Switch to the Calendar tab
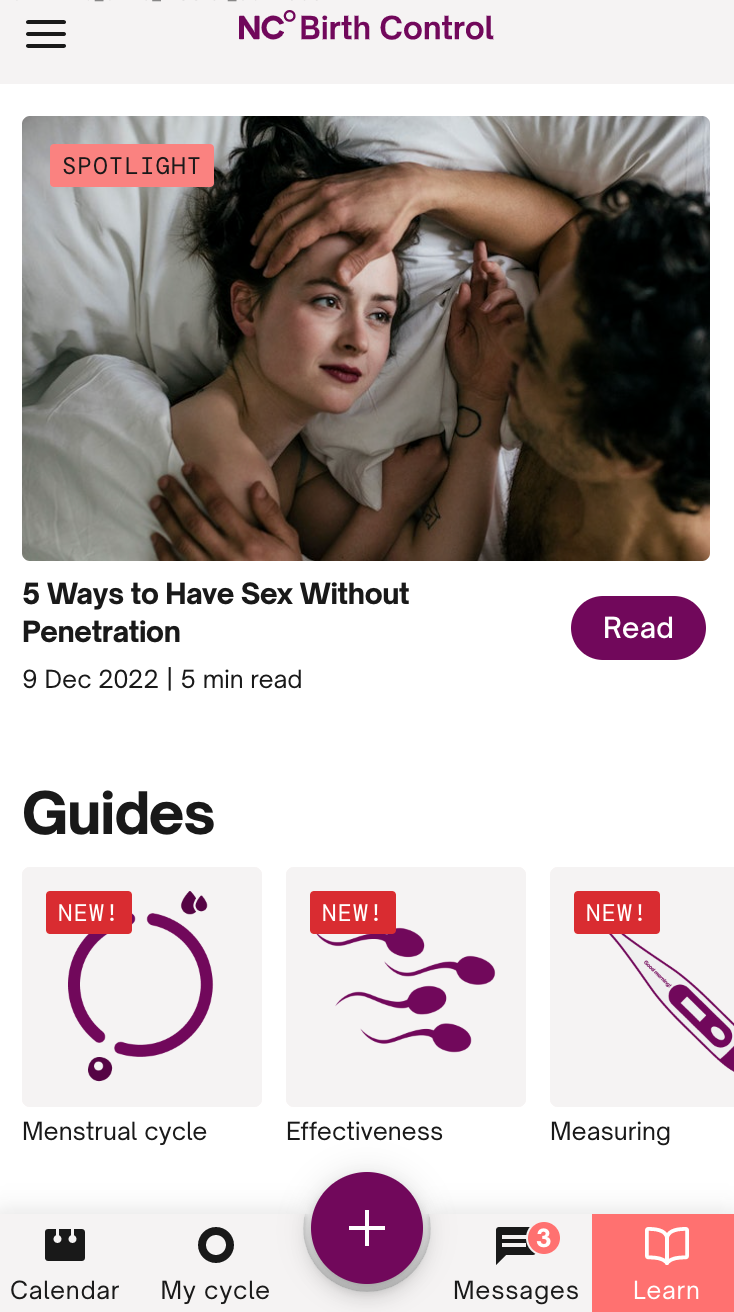The width and height of the screenshot is (734, 1312). (65, 1264)
